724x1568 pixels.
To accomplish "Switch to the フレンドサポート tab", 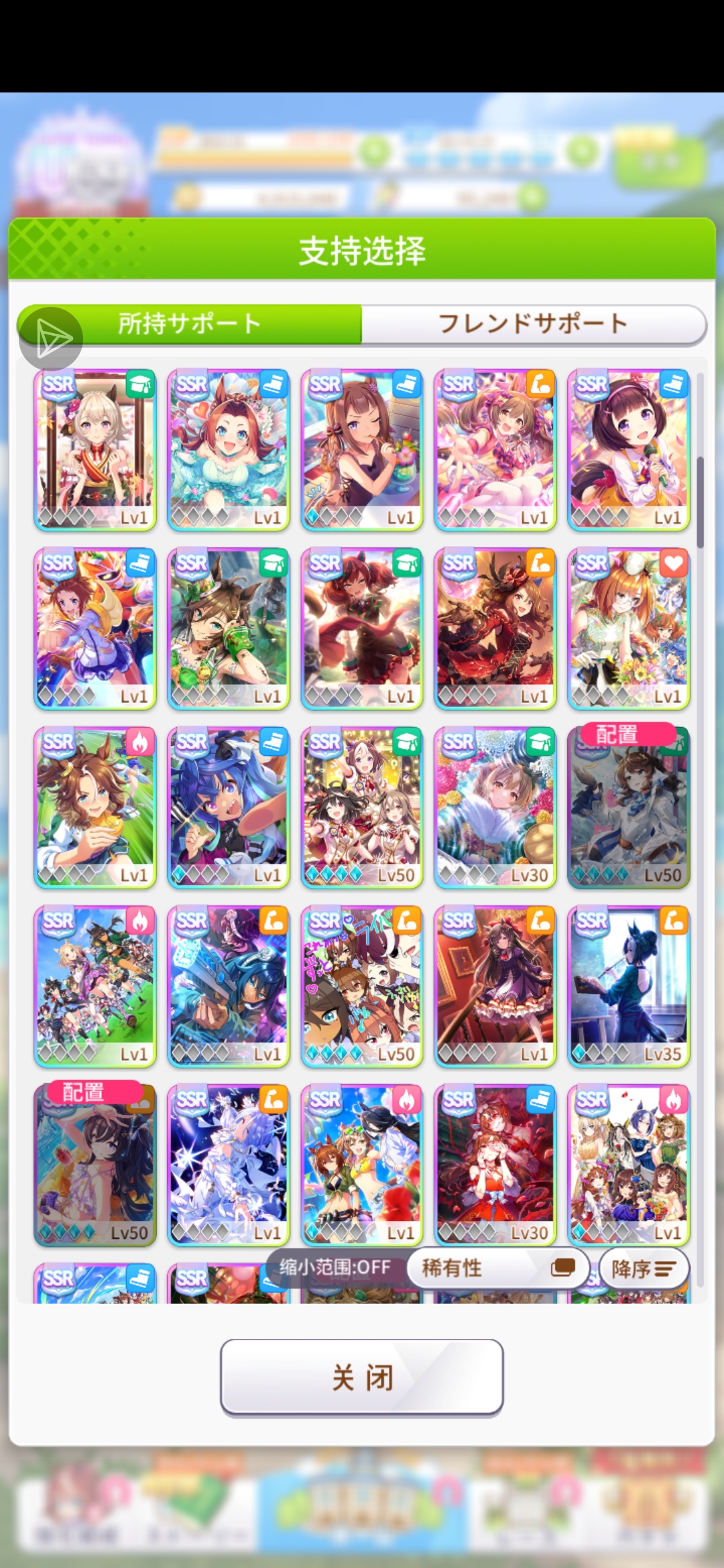I will click(x=533, y=324).
